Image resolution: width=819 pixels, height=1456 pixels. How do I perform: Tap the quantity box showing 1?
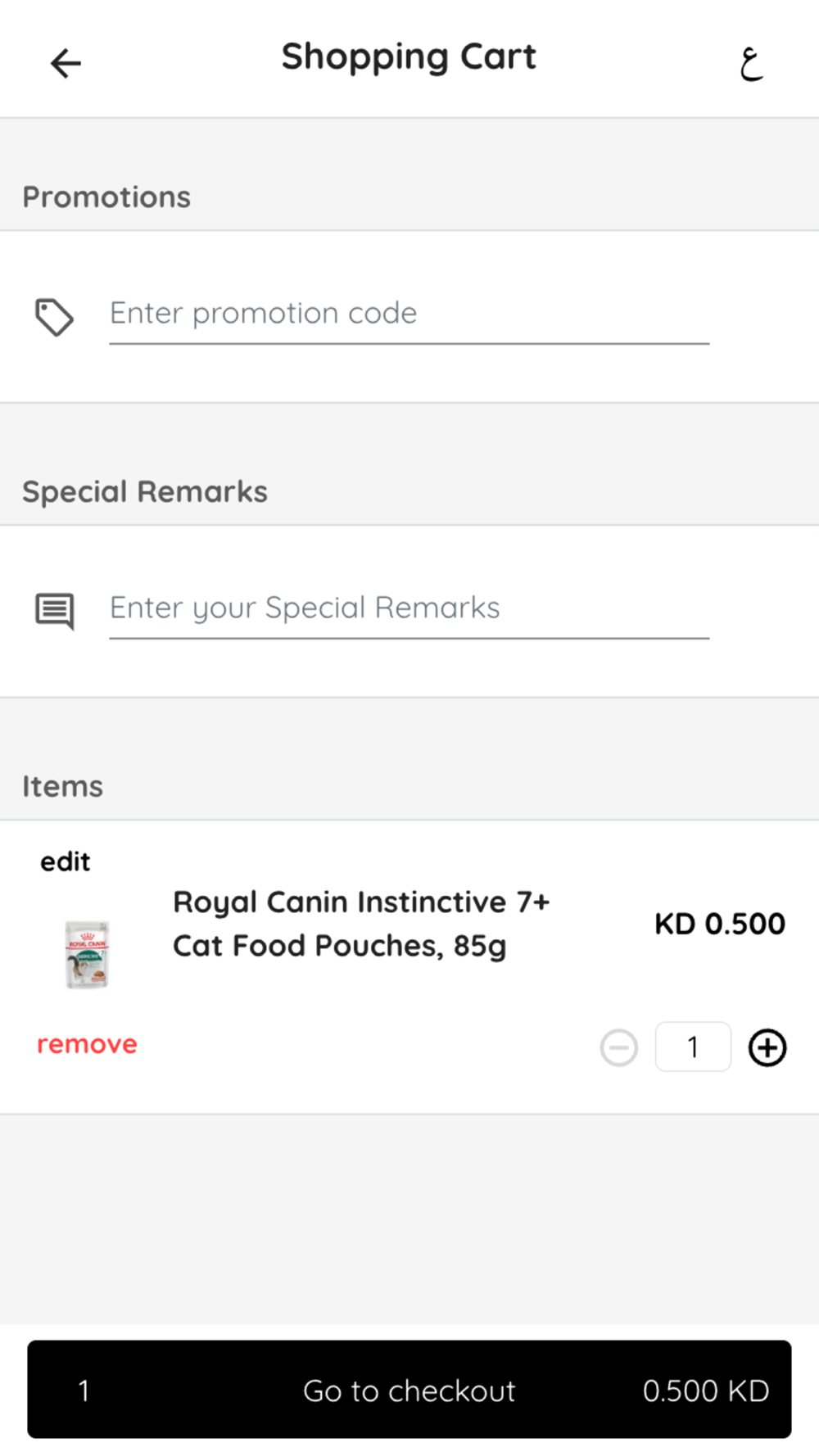693,1047
